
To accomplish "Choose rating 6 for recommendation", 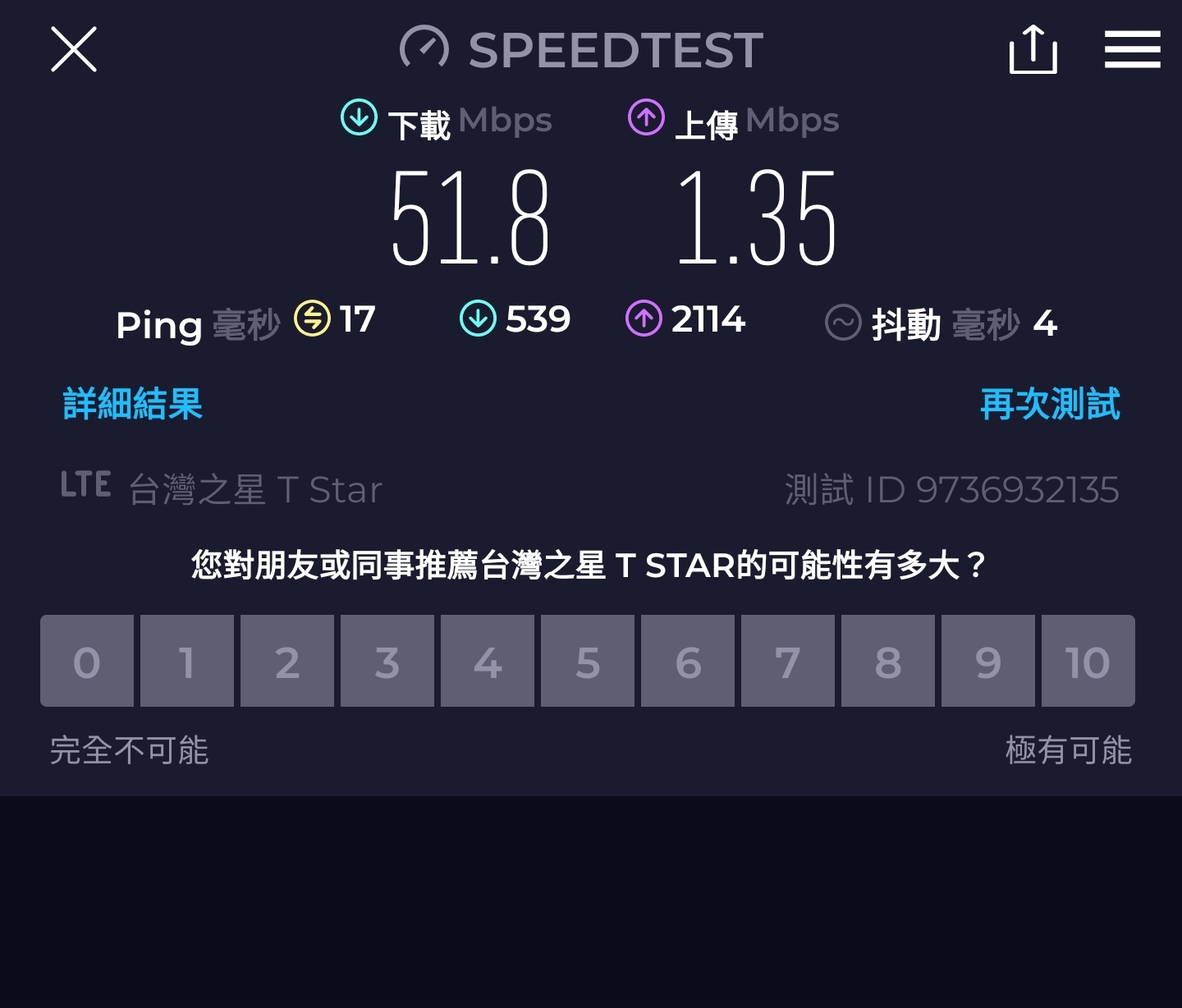I will point(688,662).
